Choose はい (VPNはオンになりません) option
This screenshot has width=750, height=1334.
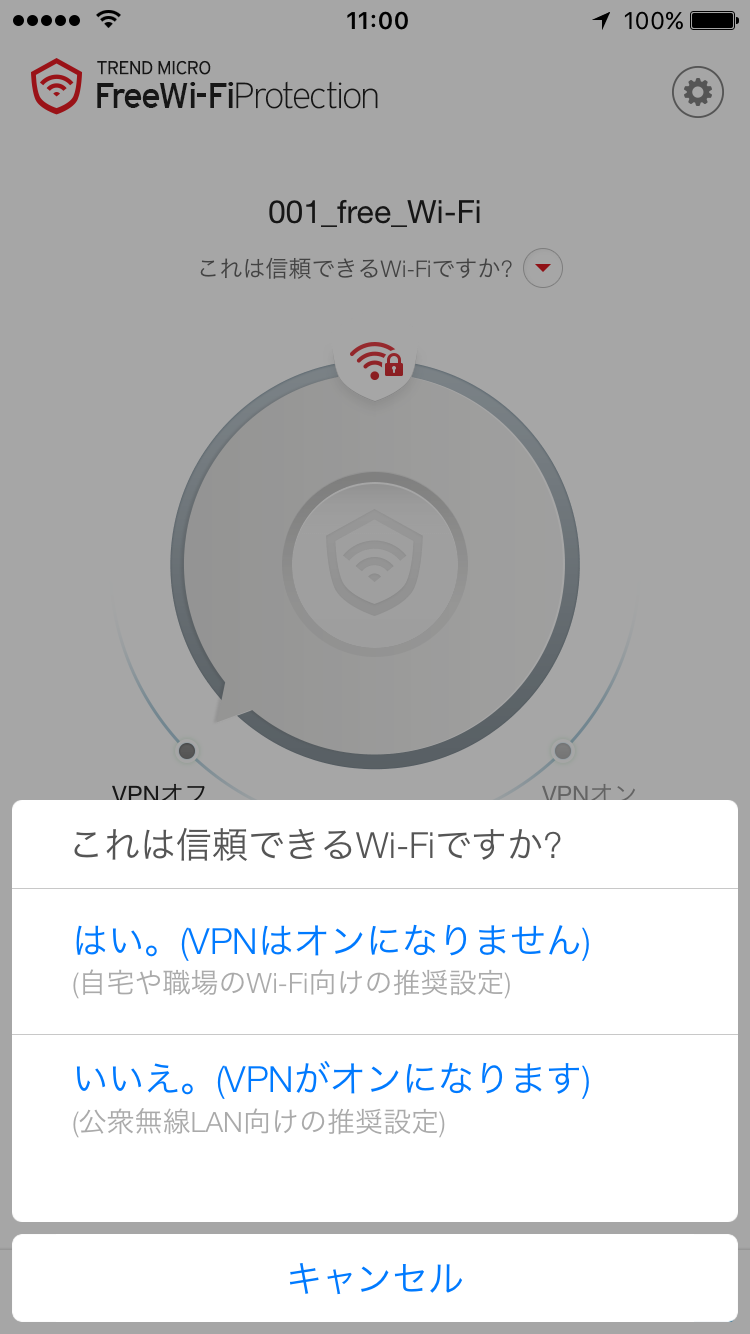click(x=332, y=960)
